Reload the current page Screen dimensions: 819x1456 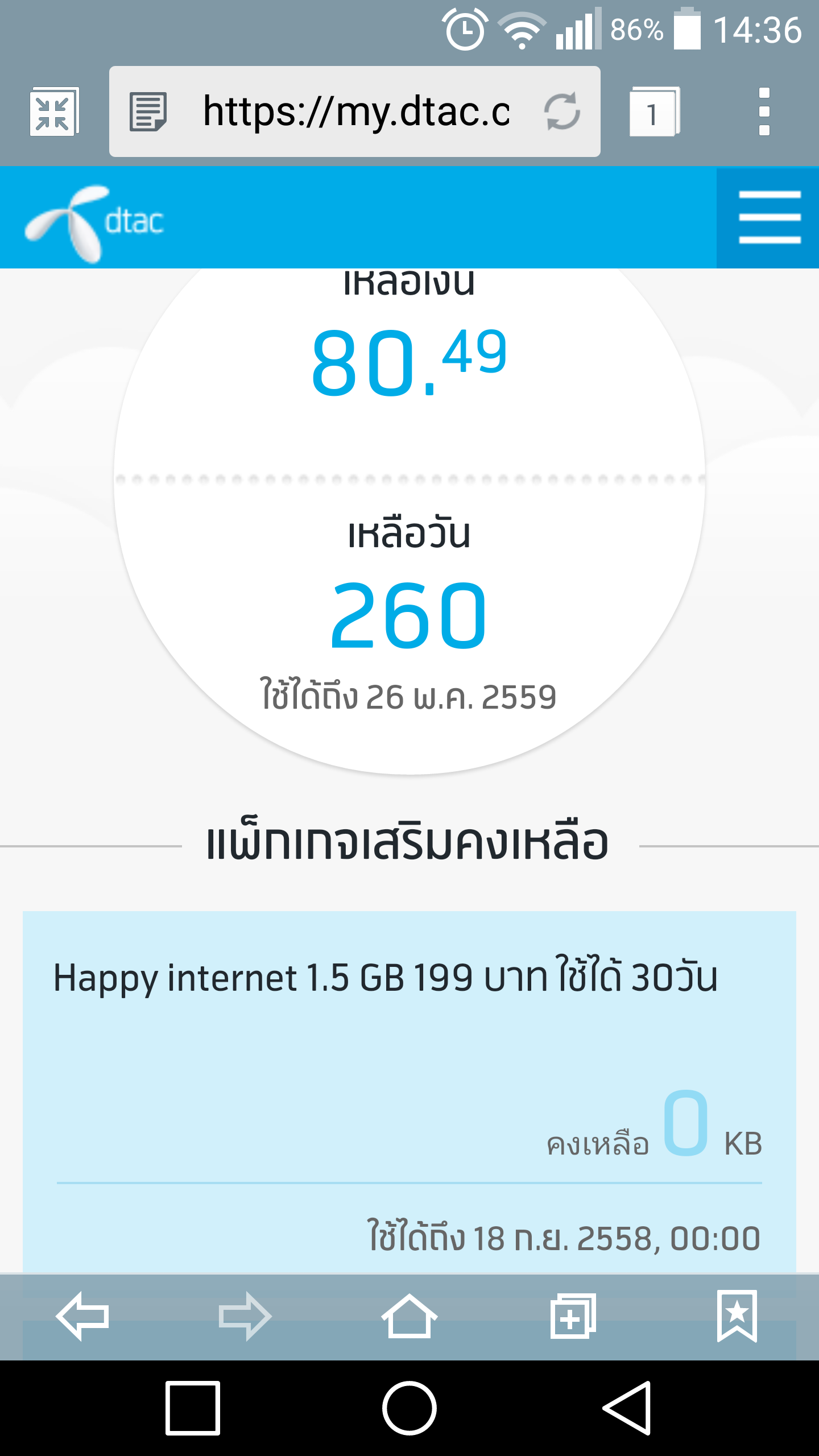click(562, 111)
